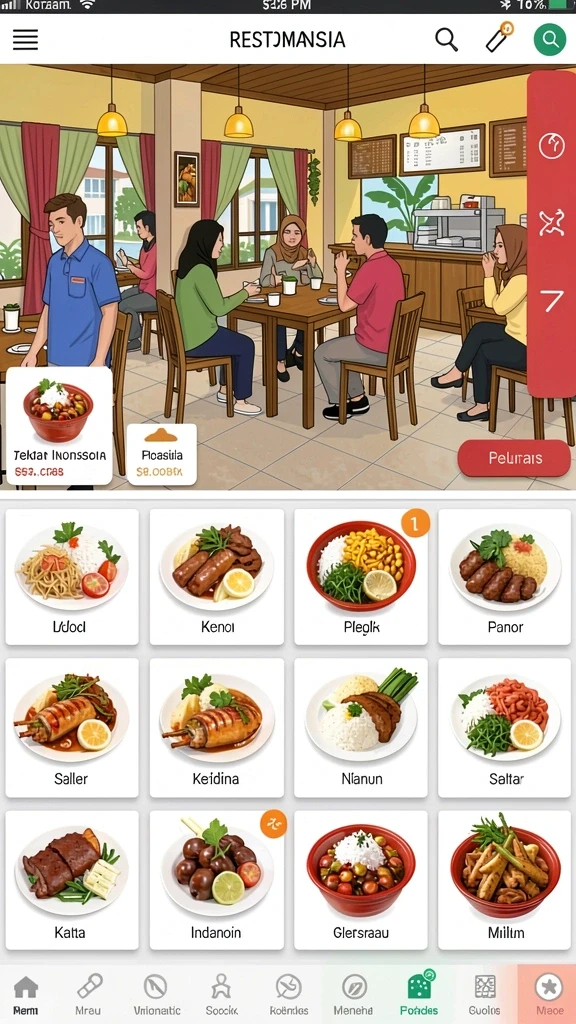Open the Tekiar Inonssoia dish card

[x=59, y=427]
